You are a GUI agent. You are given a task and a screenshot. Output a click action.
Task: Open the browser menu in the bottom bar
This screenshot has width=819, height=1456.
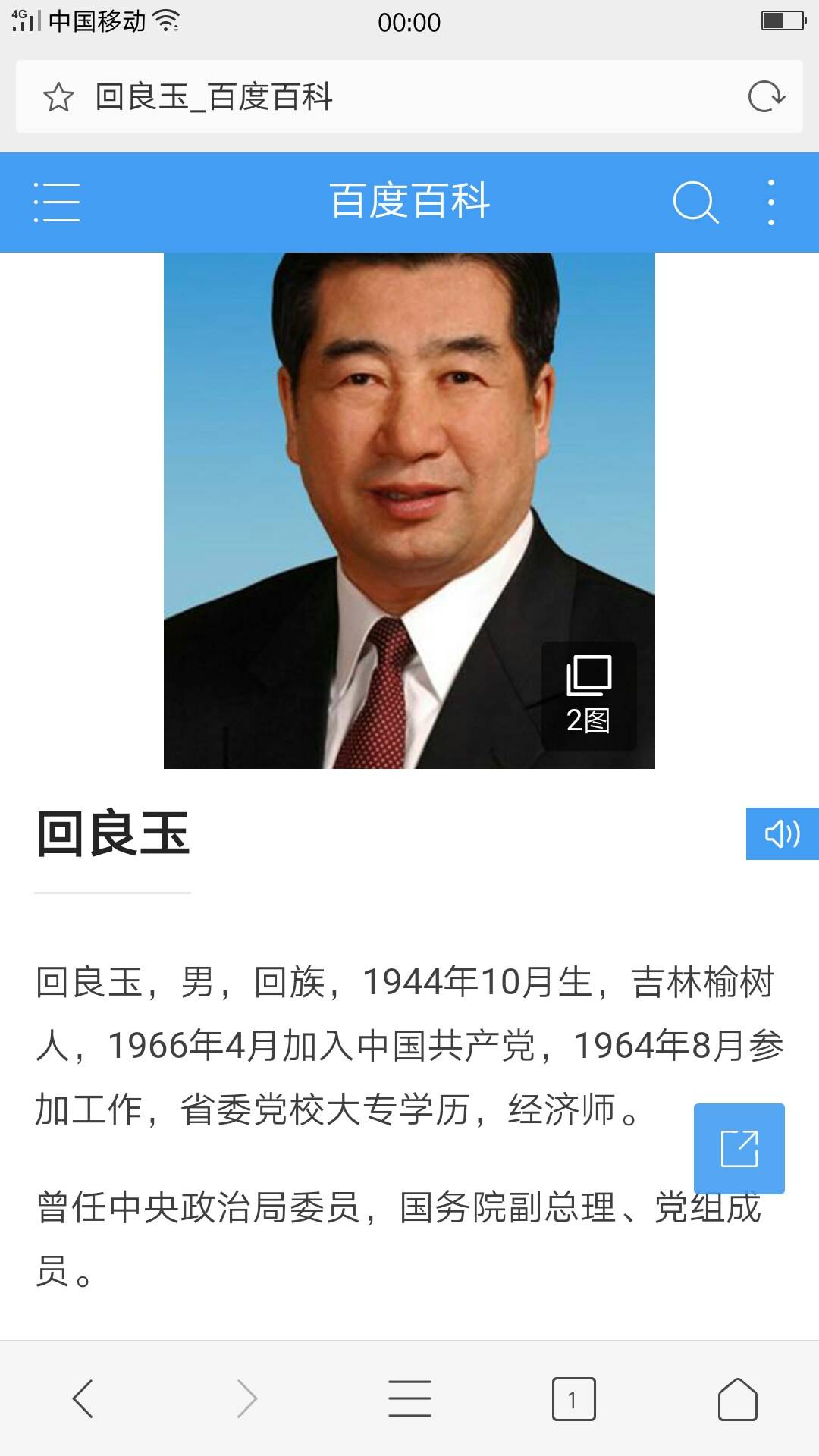click(x=409, y=1398)
